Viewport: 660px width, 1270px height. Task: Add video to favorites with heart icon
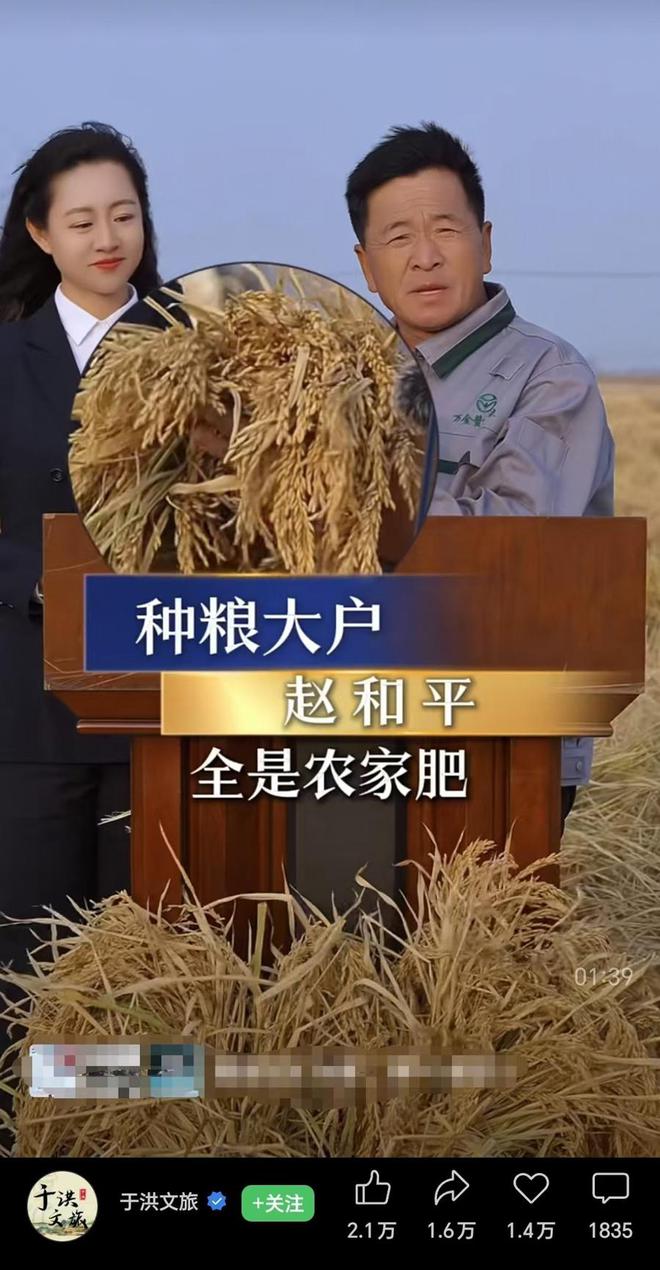531,1189
